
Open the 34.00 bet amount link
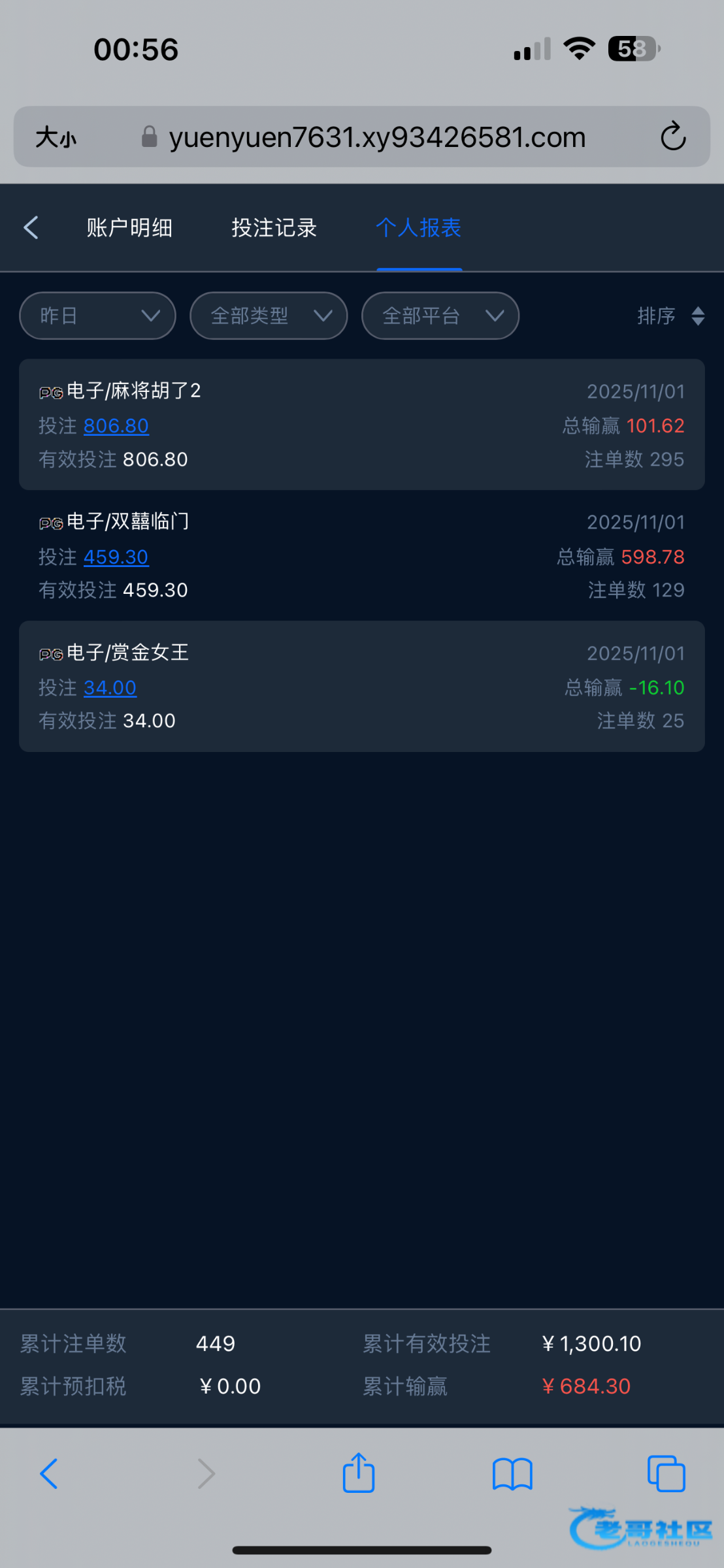(110, 688)
